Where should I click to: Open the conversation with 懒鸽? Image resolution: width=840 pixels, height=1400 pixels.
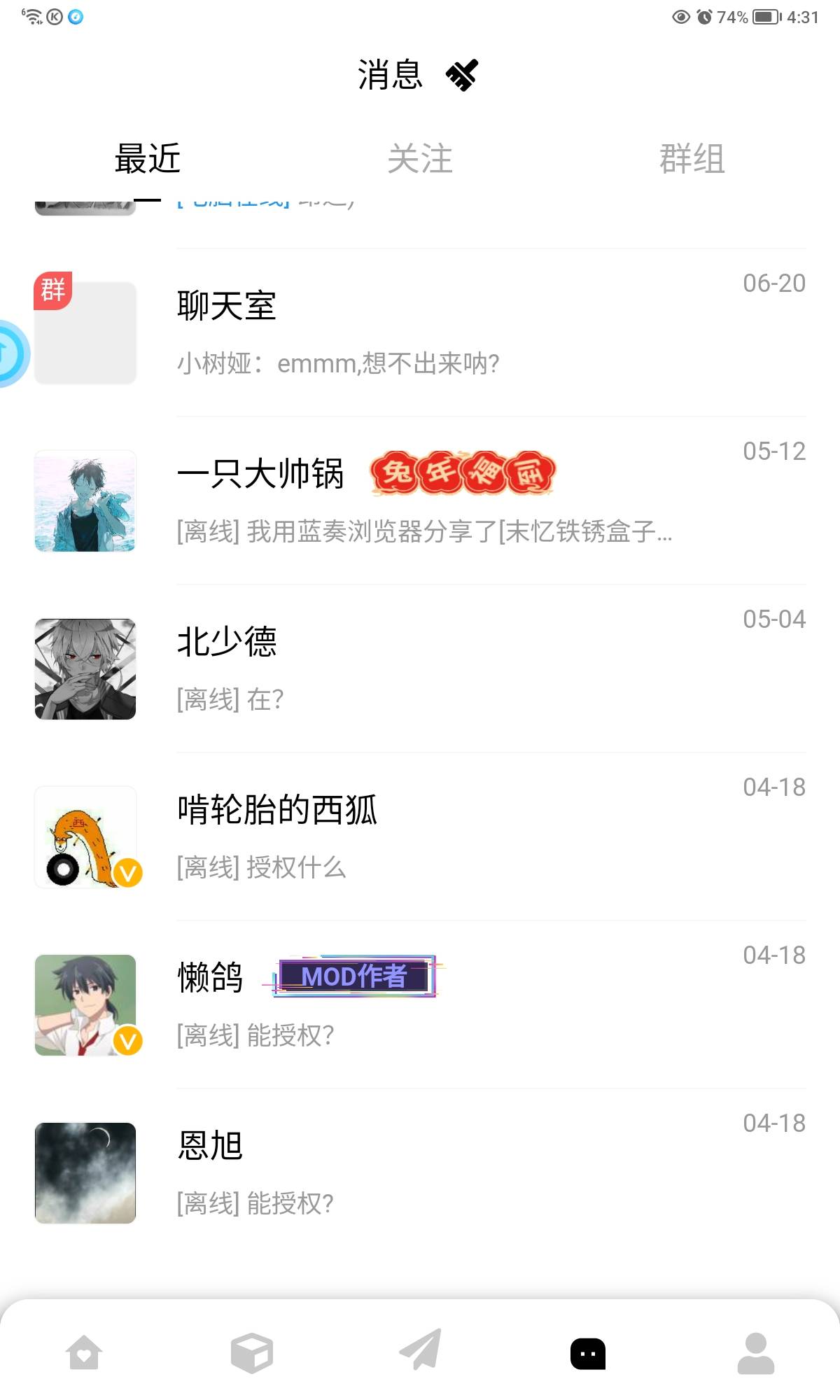pos(420,1005)
